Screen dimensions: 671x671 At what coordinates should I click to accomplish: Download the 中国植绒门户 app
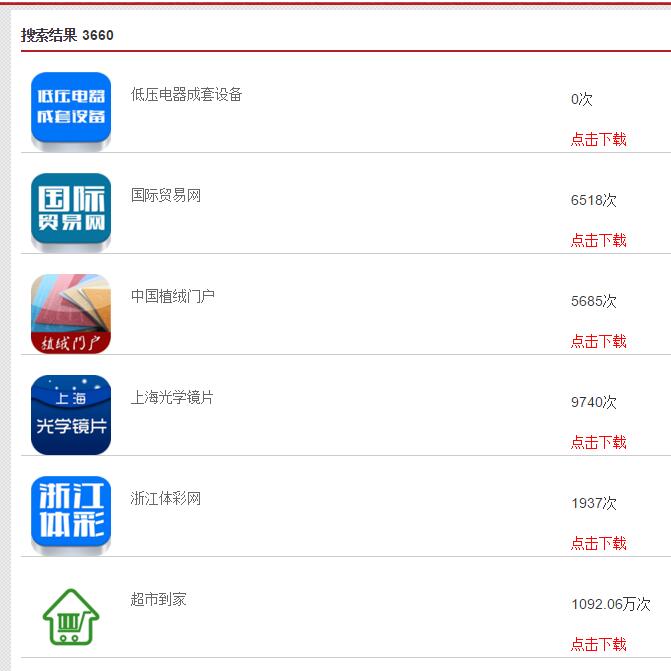598,342
